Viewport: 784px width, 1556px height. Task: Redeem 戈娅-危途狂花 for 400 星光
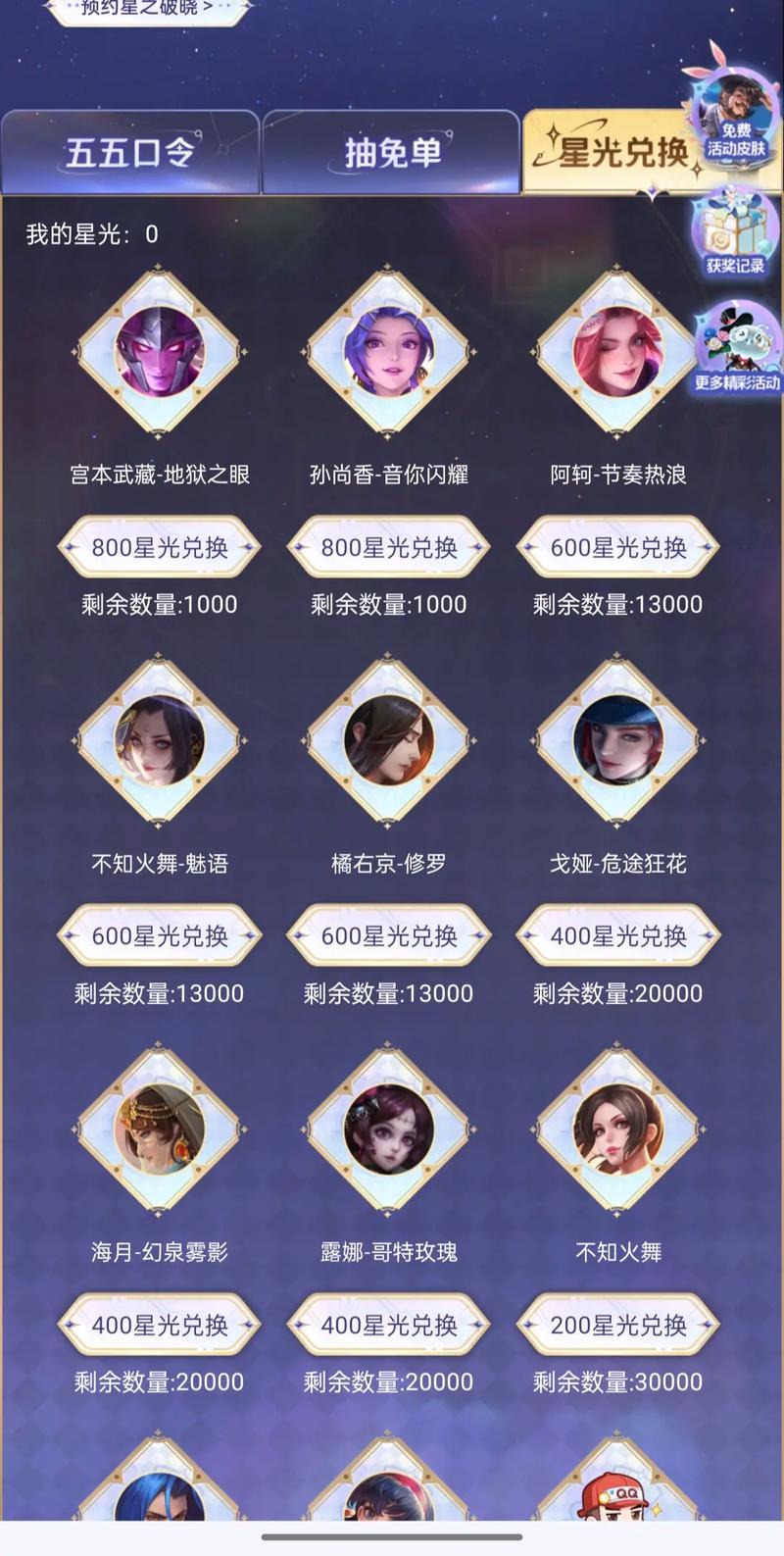618,936
